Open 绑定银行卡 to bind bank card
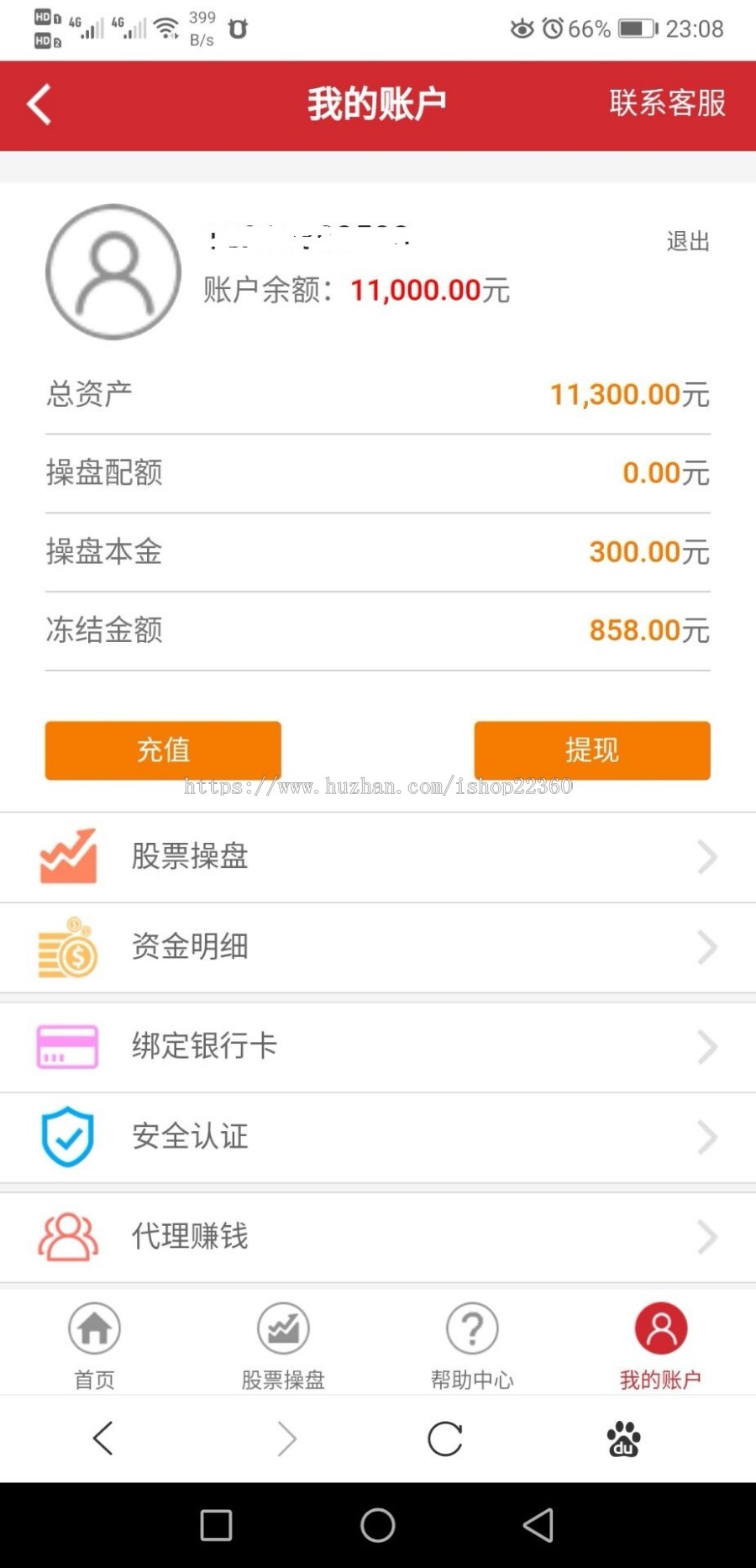The width and height of the screenshot is (756, 1568). tap(378, 1047)
